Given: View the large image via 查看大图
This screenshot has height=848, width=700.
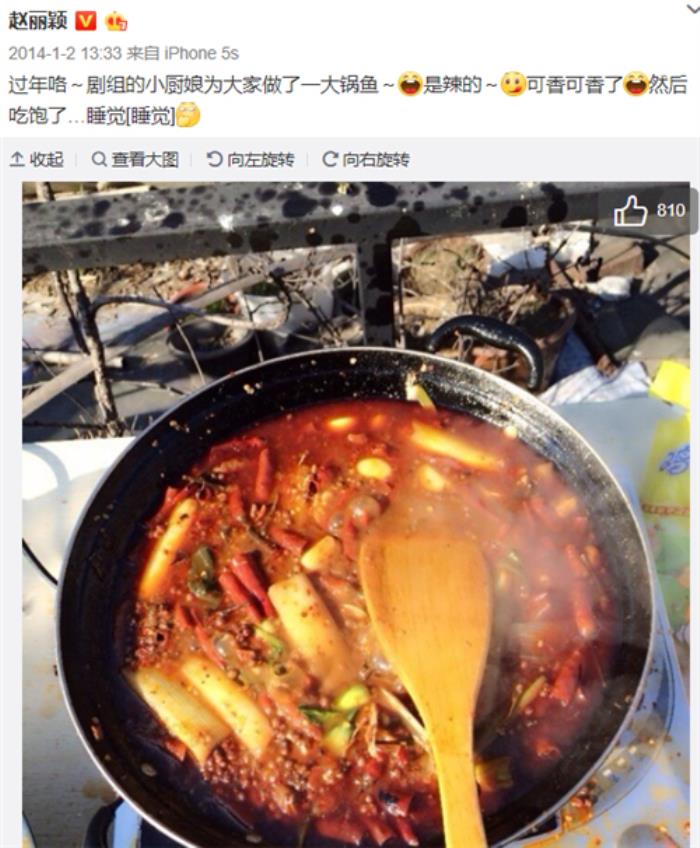Looking at the screenshot, I should pyautogui.click(x=135, y=159).
